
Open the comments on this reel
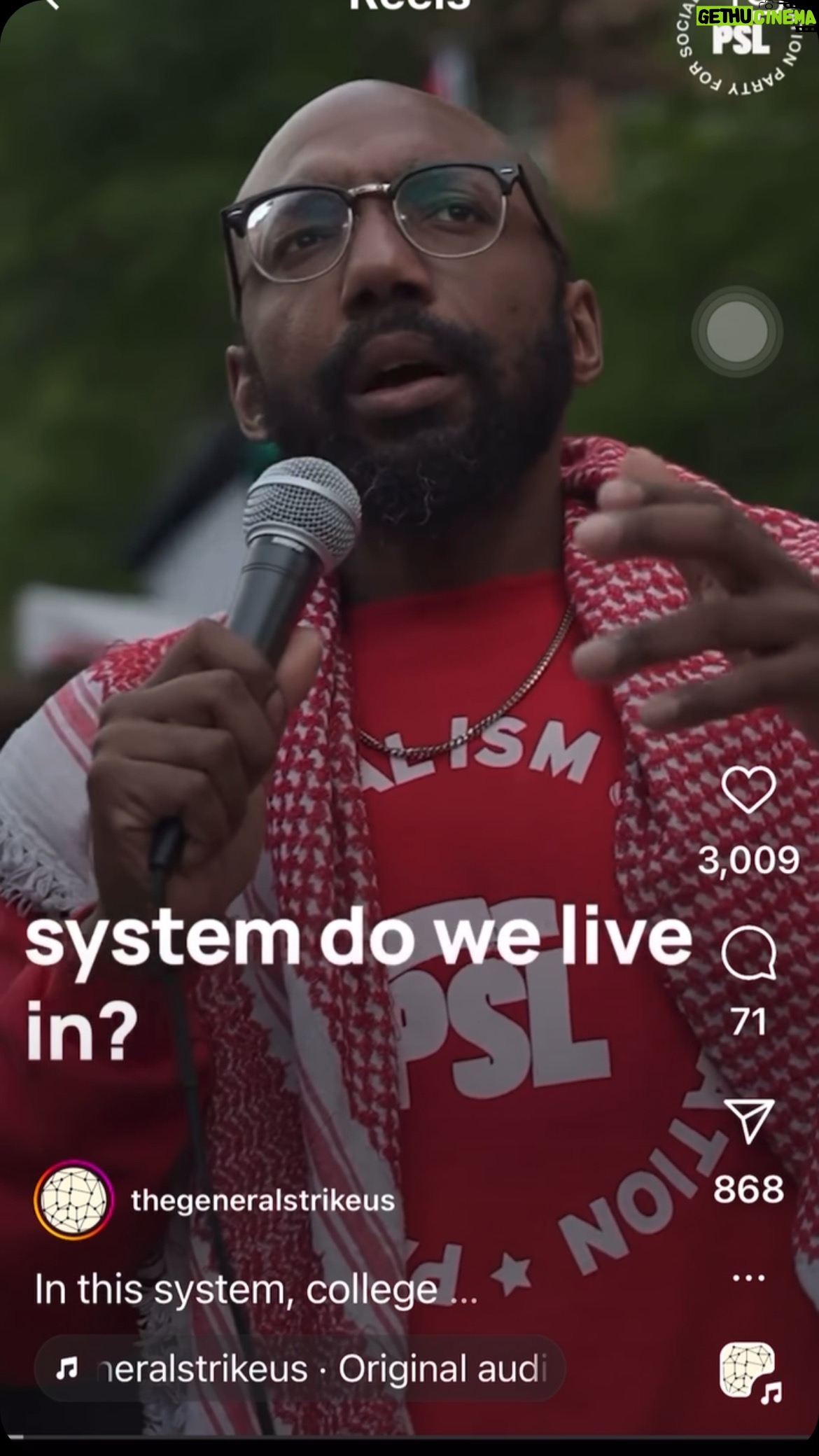click(x=748, y=955)
